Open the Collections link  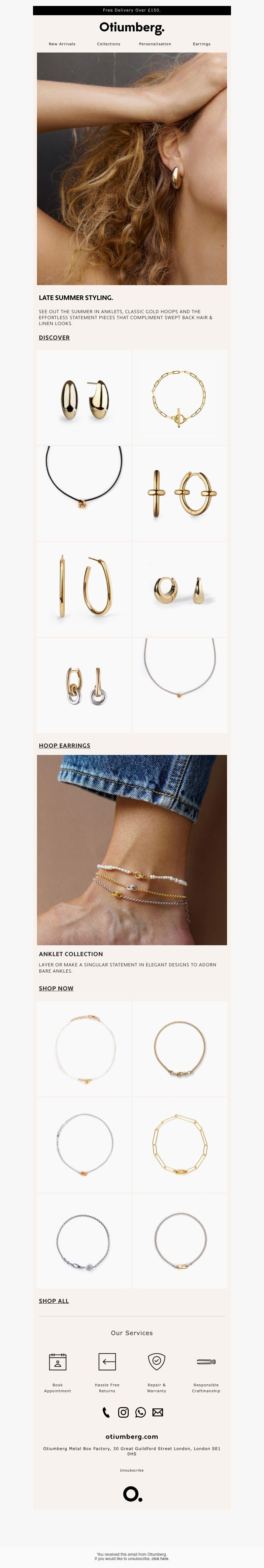(108, 44)
